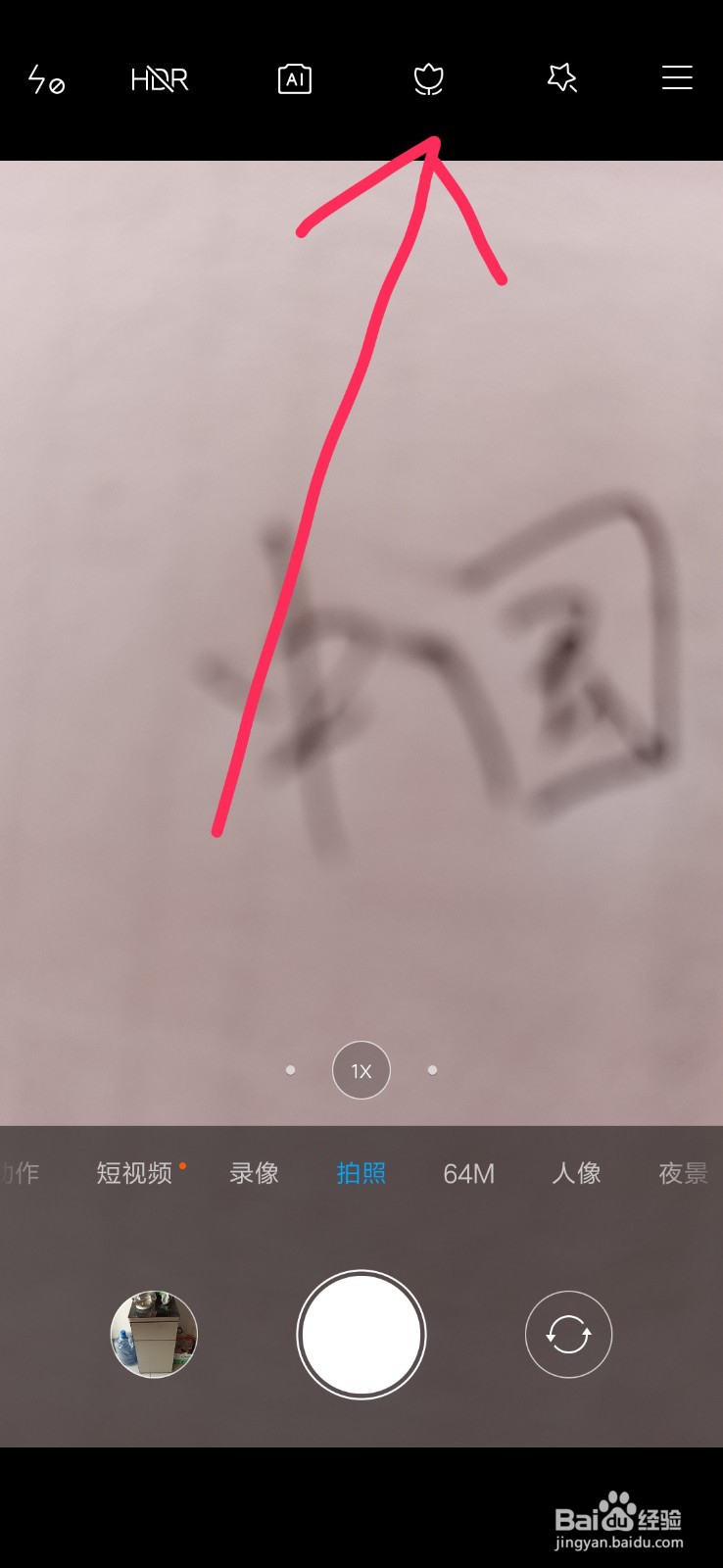Select the right zoom dot indicator
The image size is (723, 1568).
click(x=432, y=1070)
